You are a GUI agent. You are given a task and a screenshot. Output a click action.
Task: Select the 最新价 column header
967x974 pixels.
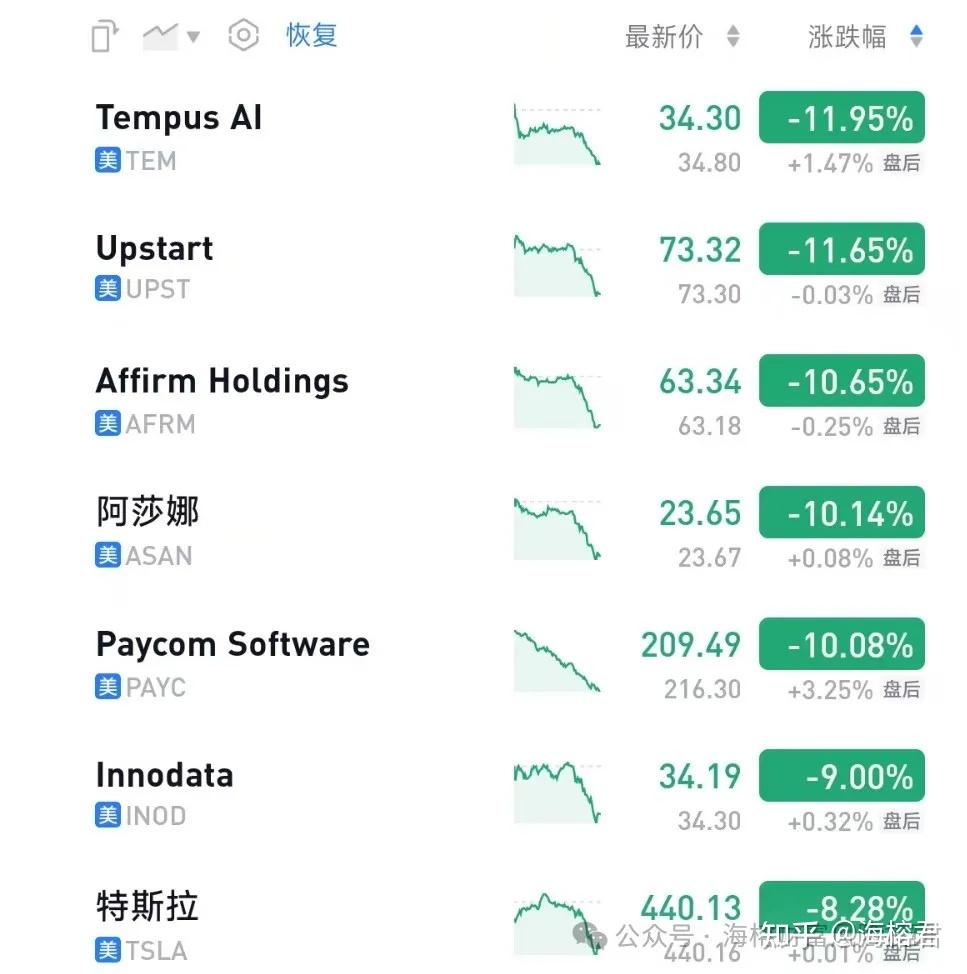(x=665, y=36)
